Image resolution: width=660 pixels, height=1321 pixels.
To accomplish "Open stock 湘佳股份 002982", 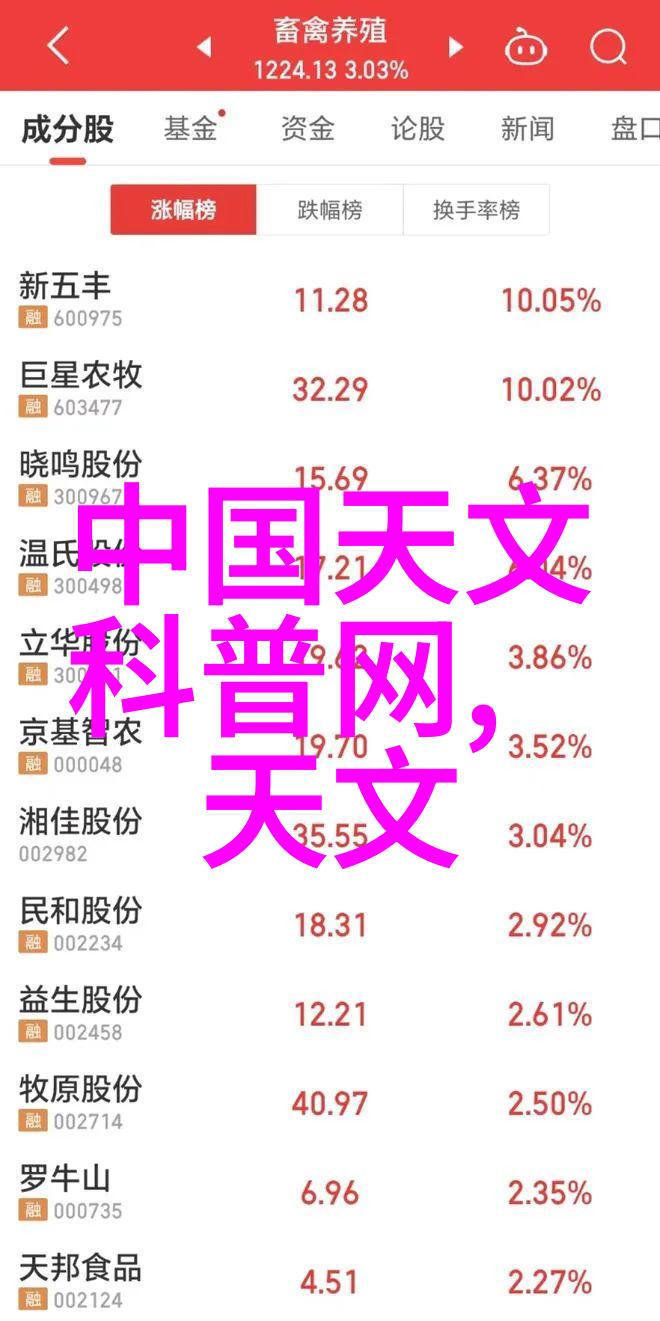I will pos(330,835).
